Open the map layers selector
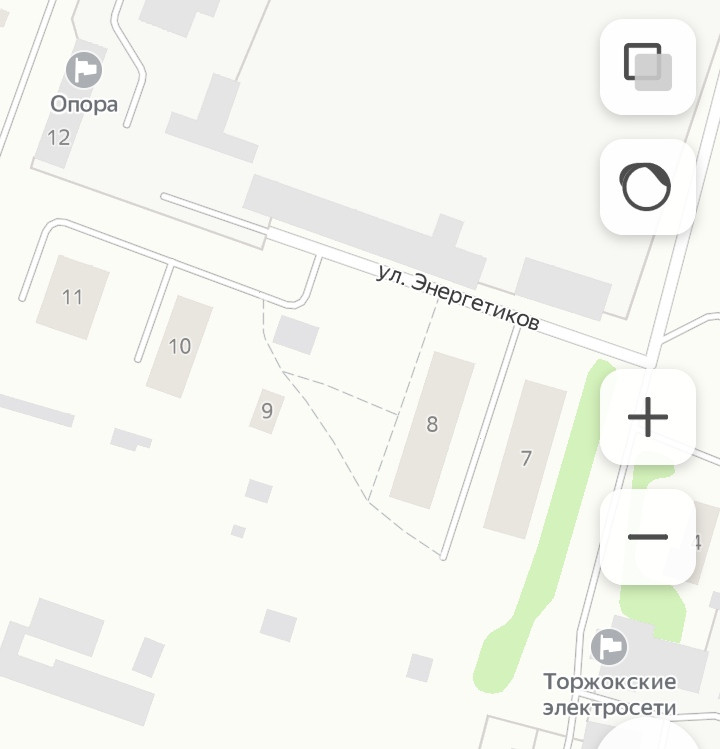Image resolution: width=720 pixels, height=749 pixels. pos(647,66)
